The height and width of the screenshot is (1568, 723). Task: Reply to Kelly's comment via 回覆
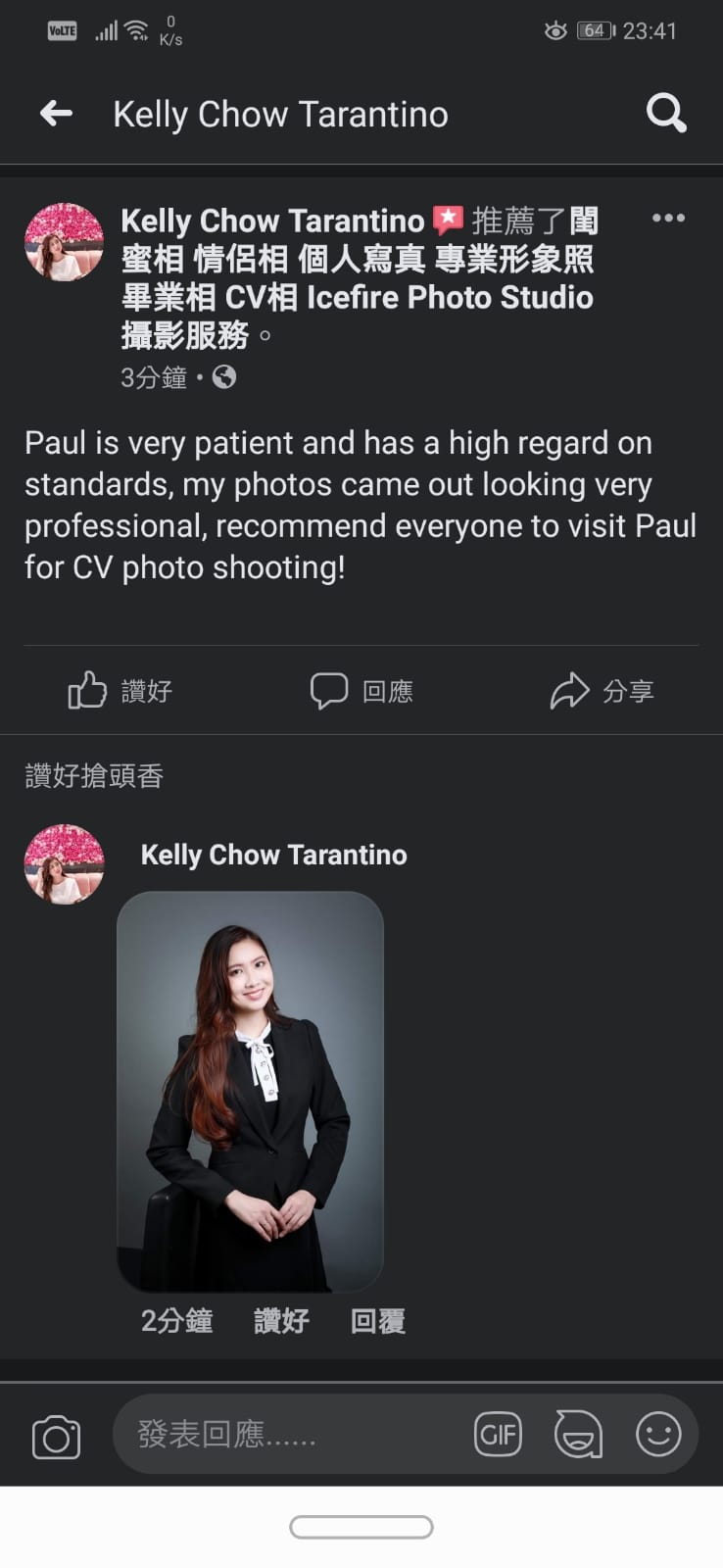pos(377,1321)
